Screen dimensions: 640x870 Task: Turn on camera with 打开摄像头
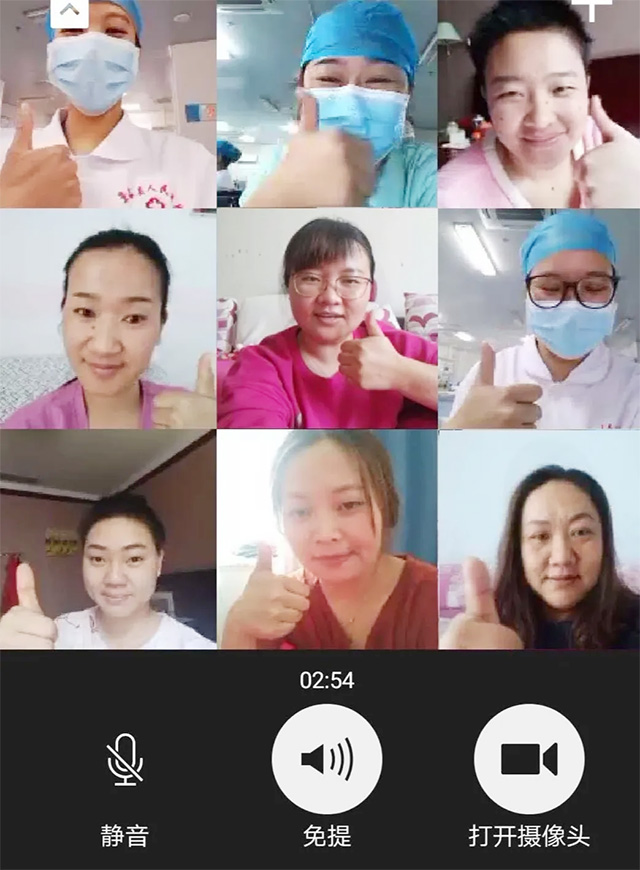coord(528,760)
